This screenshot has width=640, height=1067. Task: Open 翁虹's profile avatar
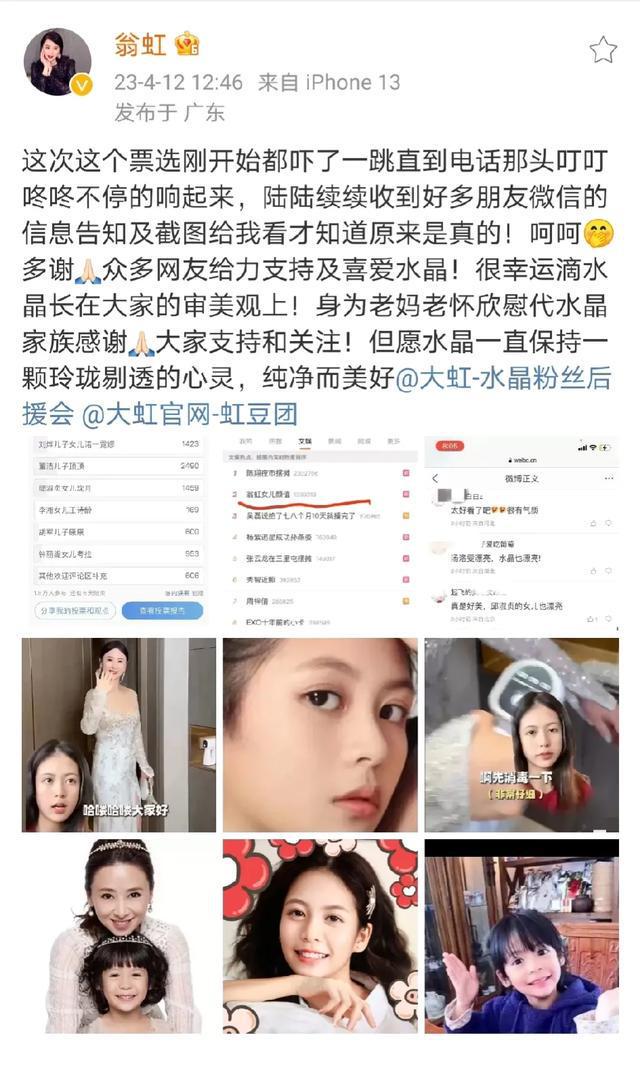click(x=58, y=63)
